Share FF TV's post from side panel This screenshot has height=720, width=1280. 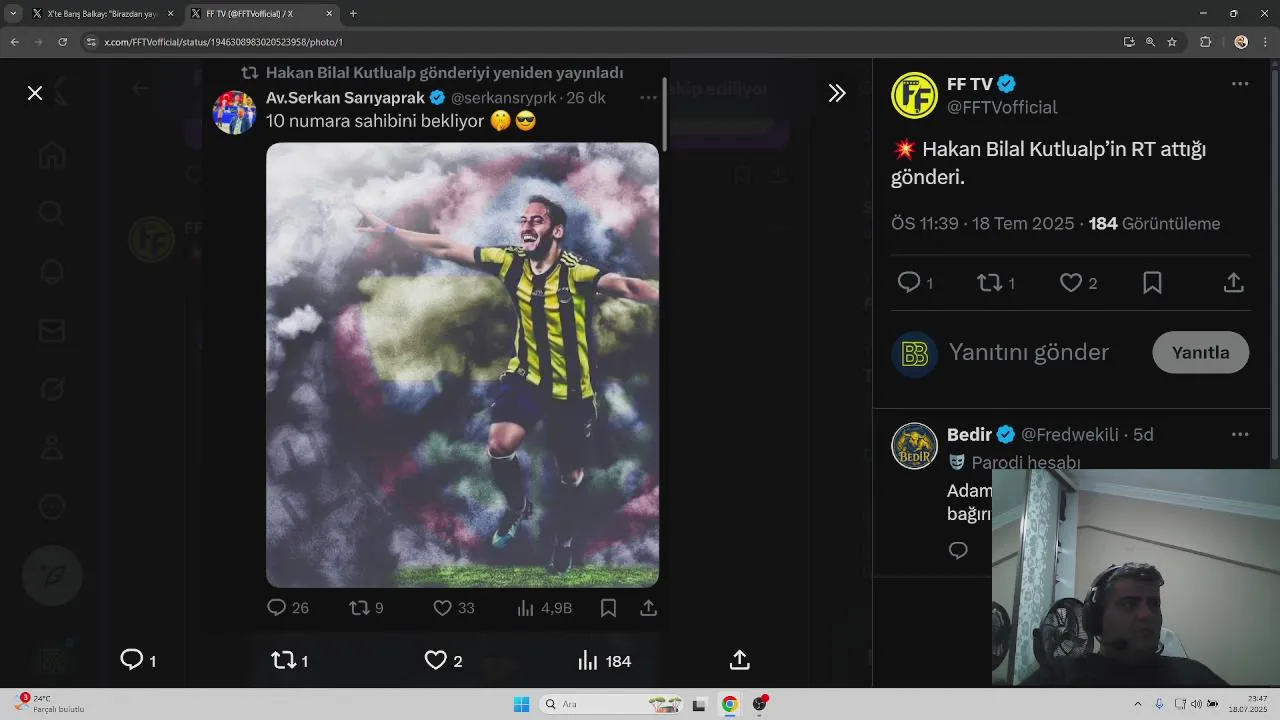coord(1234,283)
